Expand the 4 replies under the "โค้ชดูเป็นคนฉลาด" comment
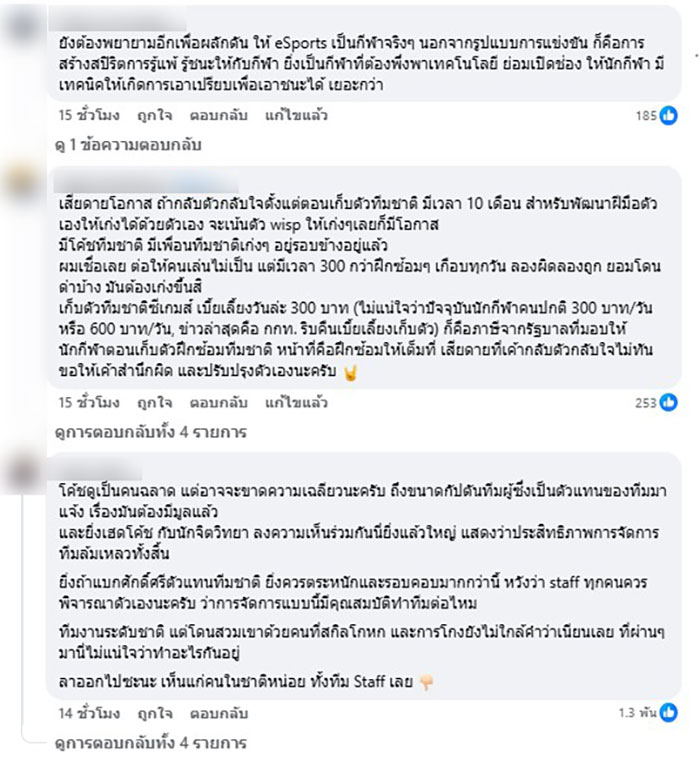Image resolution: width=700 pixels, height=759 pixels. point(150,743)
